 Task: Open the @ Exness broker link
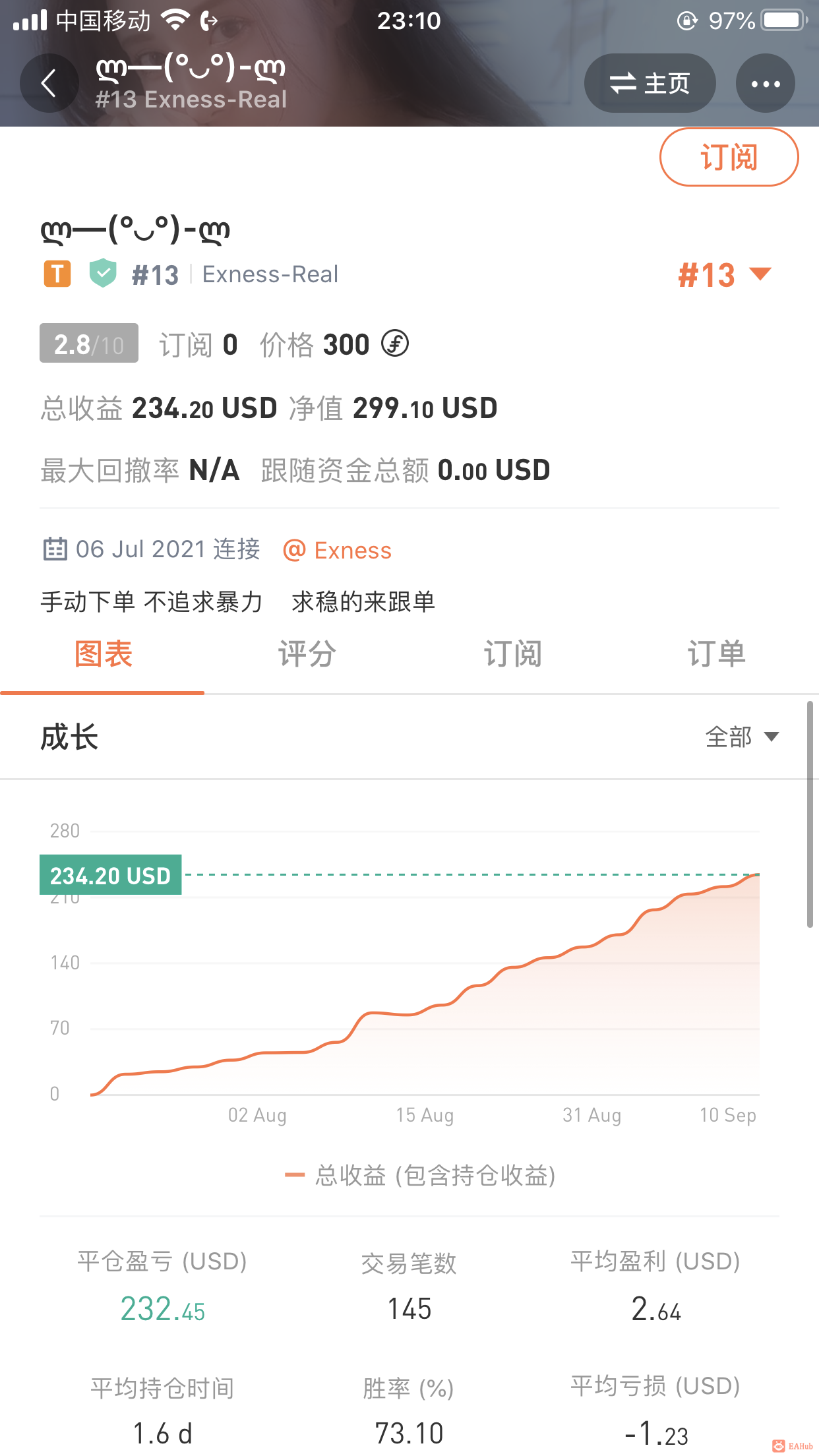pyautogui.click(x=338, y=549)
